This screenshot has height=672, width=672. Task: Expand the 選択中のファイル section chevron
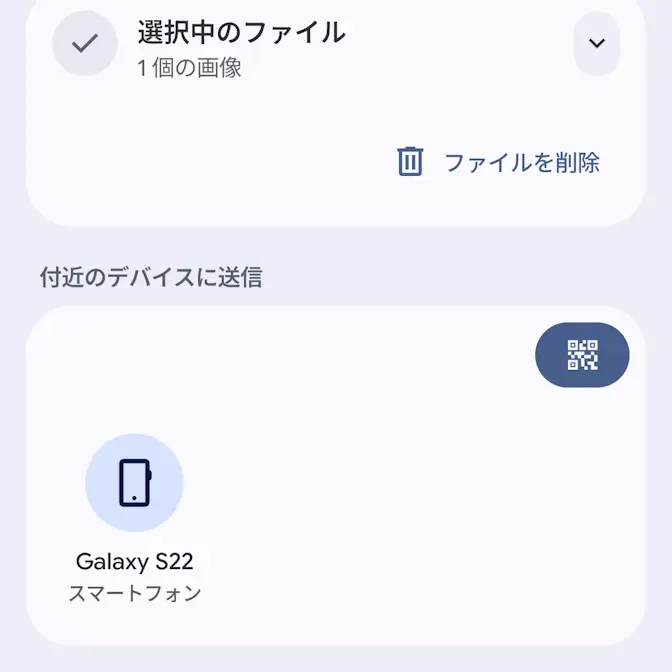[x=597, y=43]
